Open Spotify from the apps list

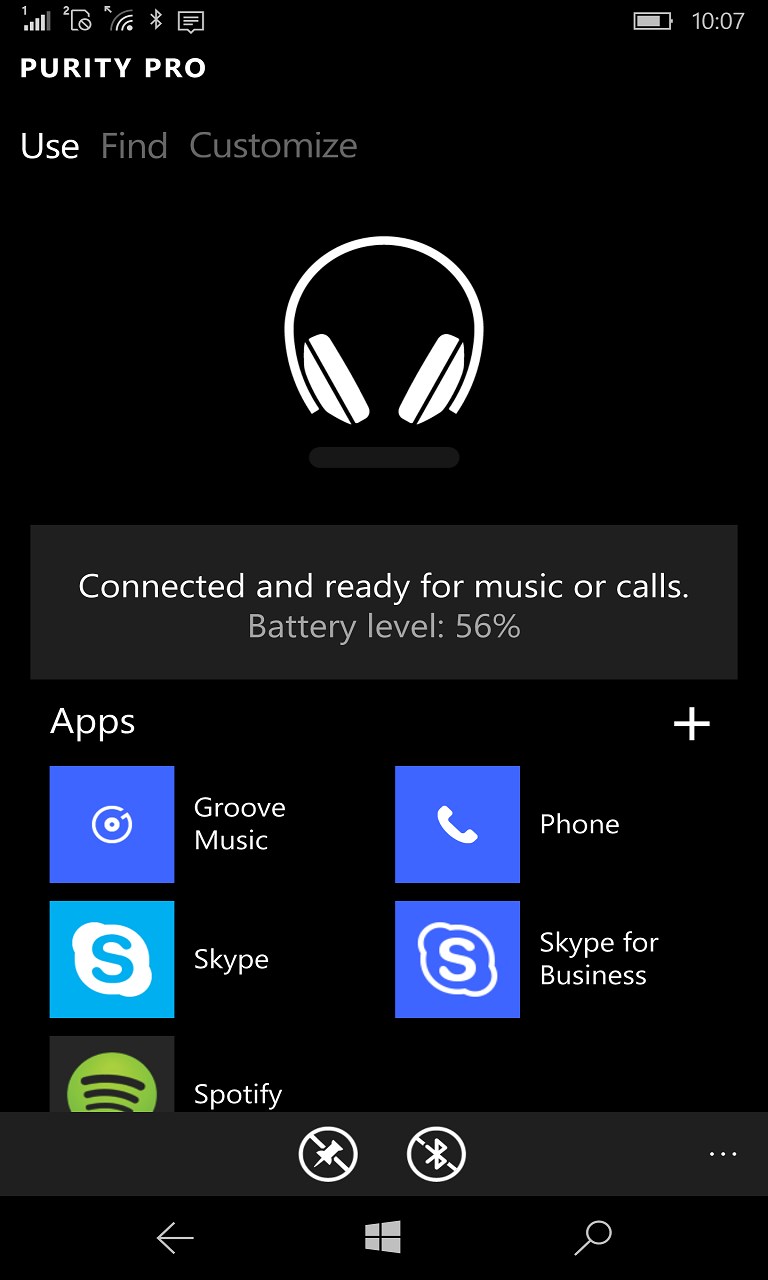click(x=112, y=1076)
